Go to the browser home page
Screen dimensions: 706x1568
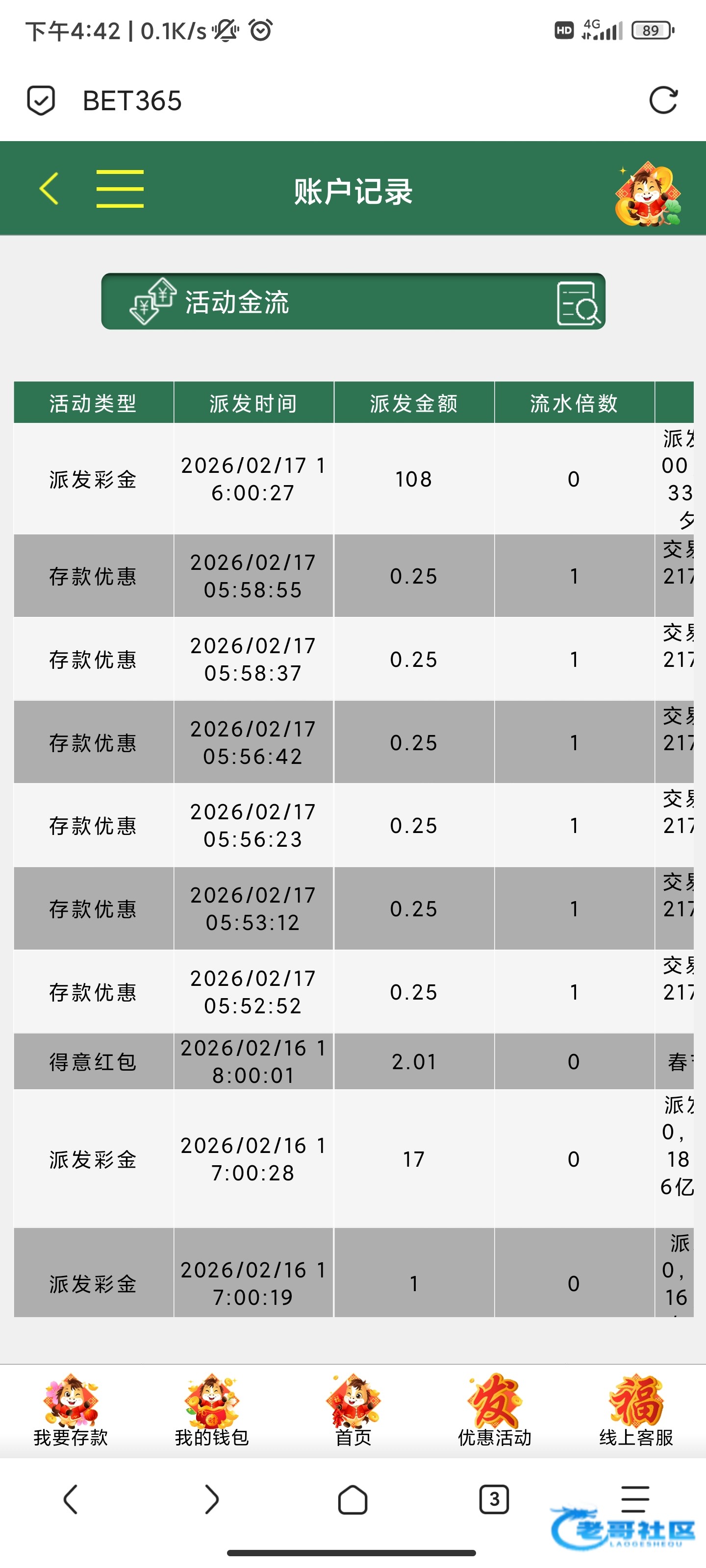tap(353, 1499)
